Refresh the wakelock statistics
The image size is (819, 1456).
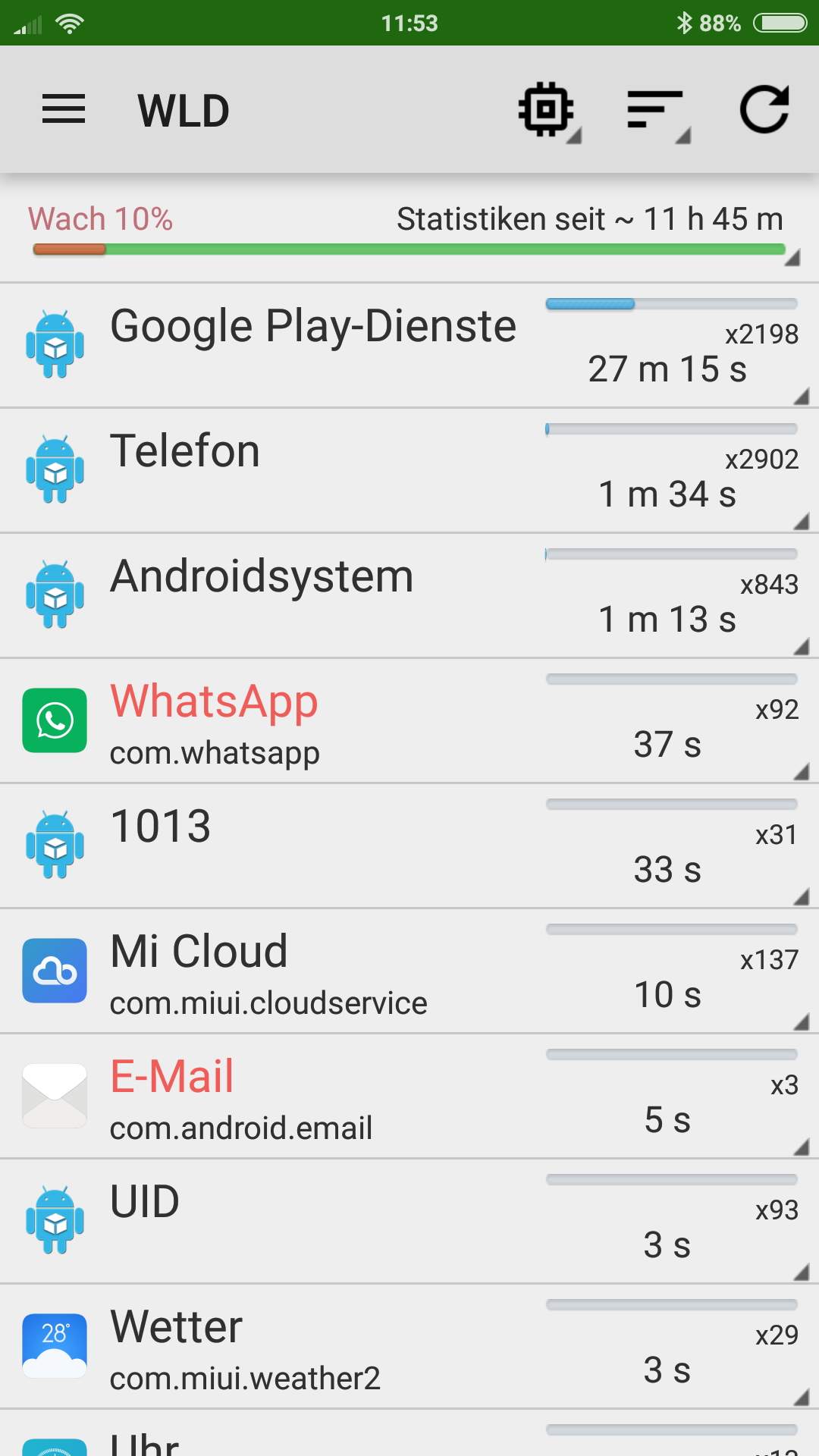pos(764,110)
